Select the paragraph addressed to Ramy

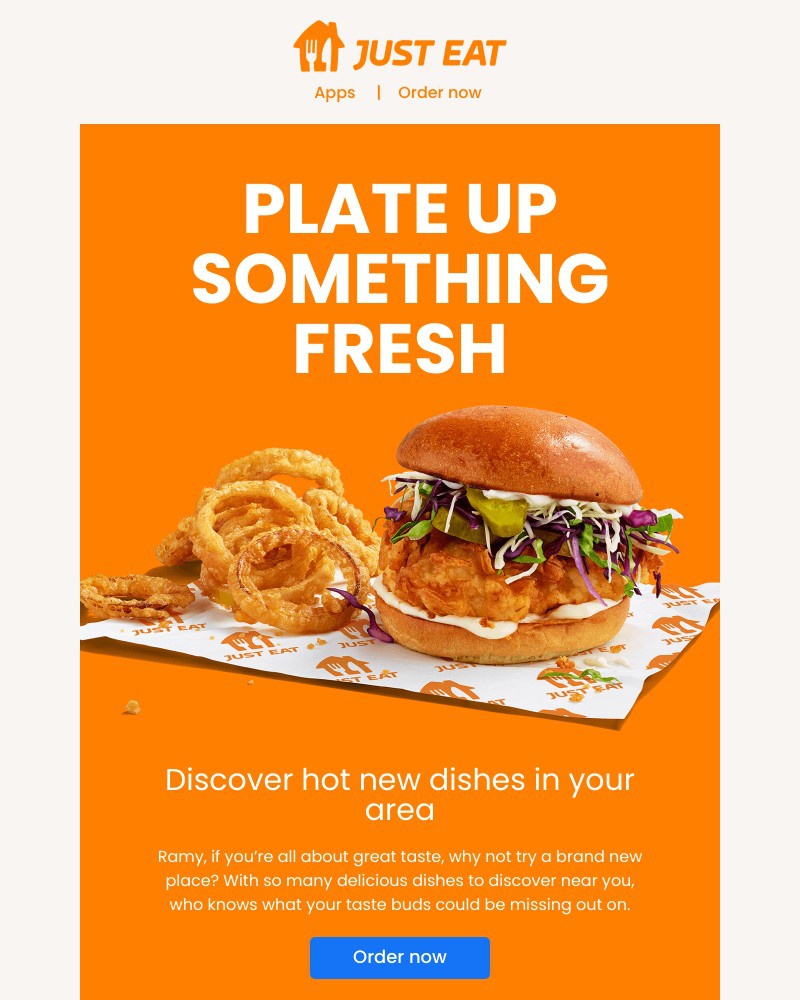[x=400, y=881]
